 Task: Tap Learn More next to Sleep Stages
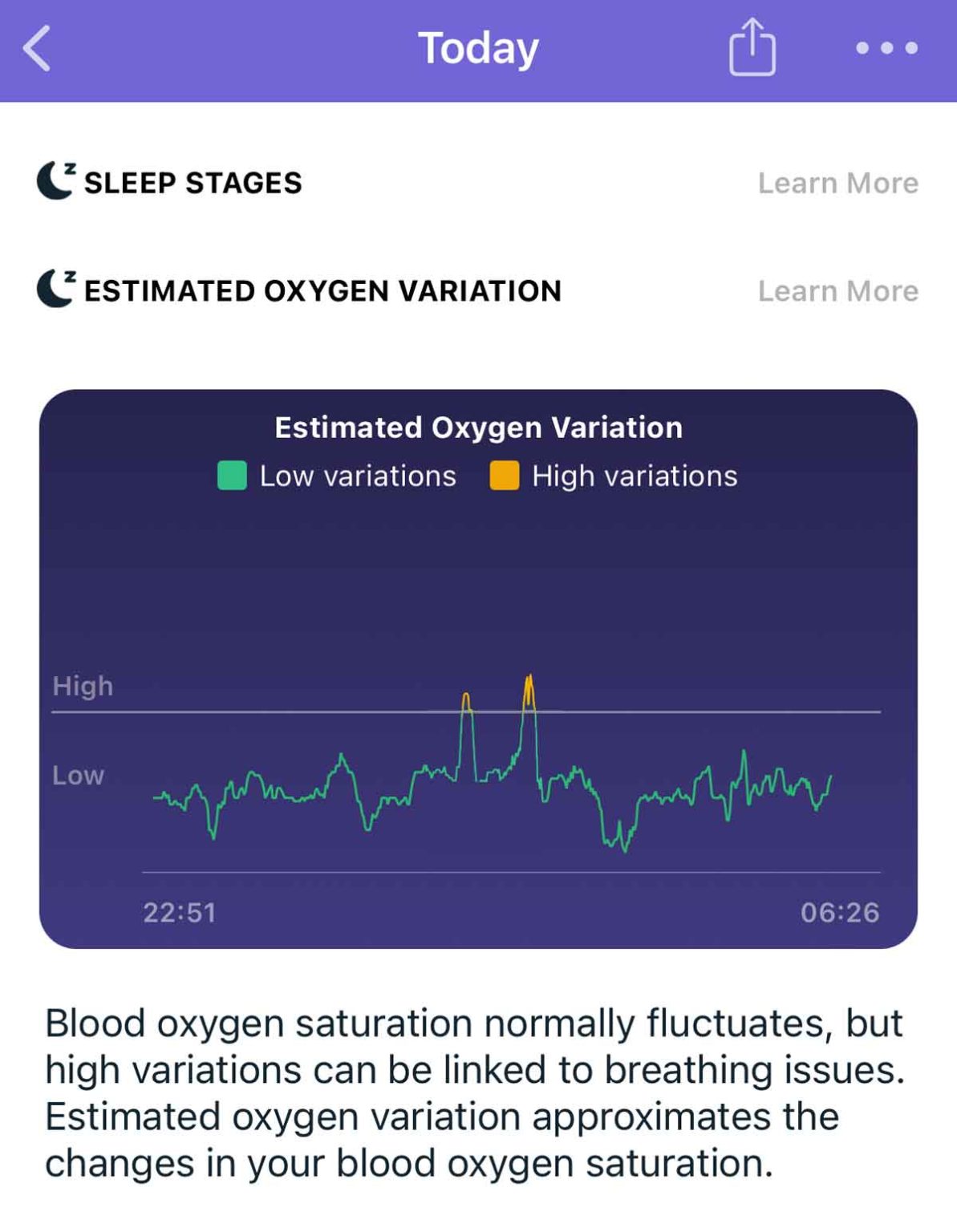[x=837, y=182]
